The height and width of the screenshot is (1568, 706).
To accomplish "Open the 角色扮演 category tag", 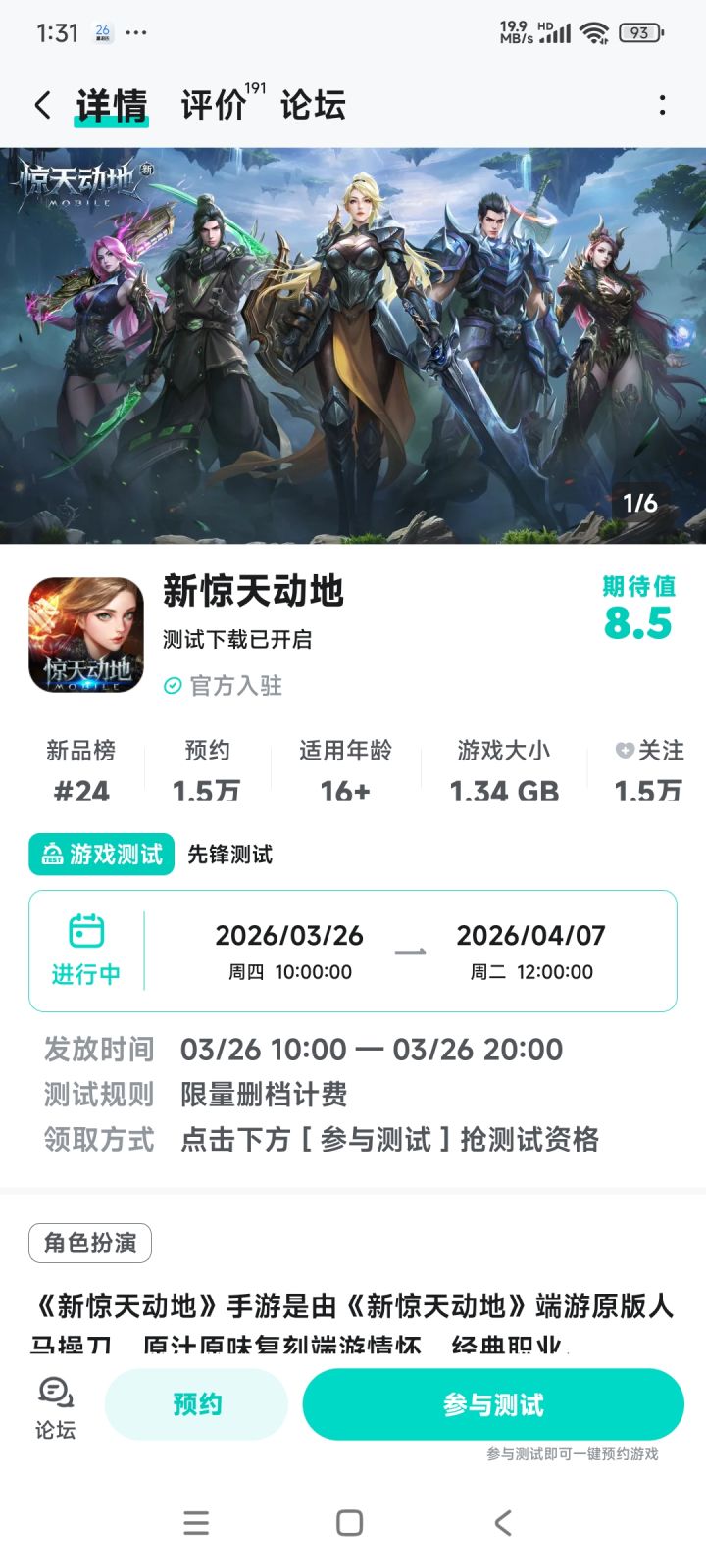I will pyautogui.click(x=89, y=1243).
